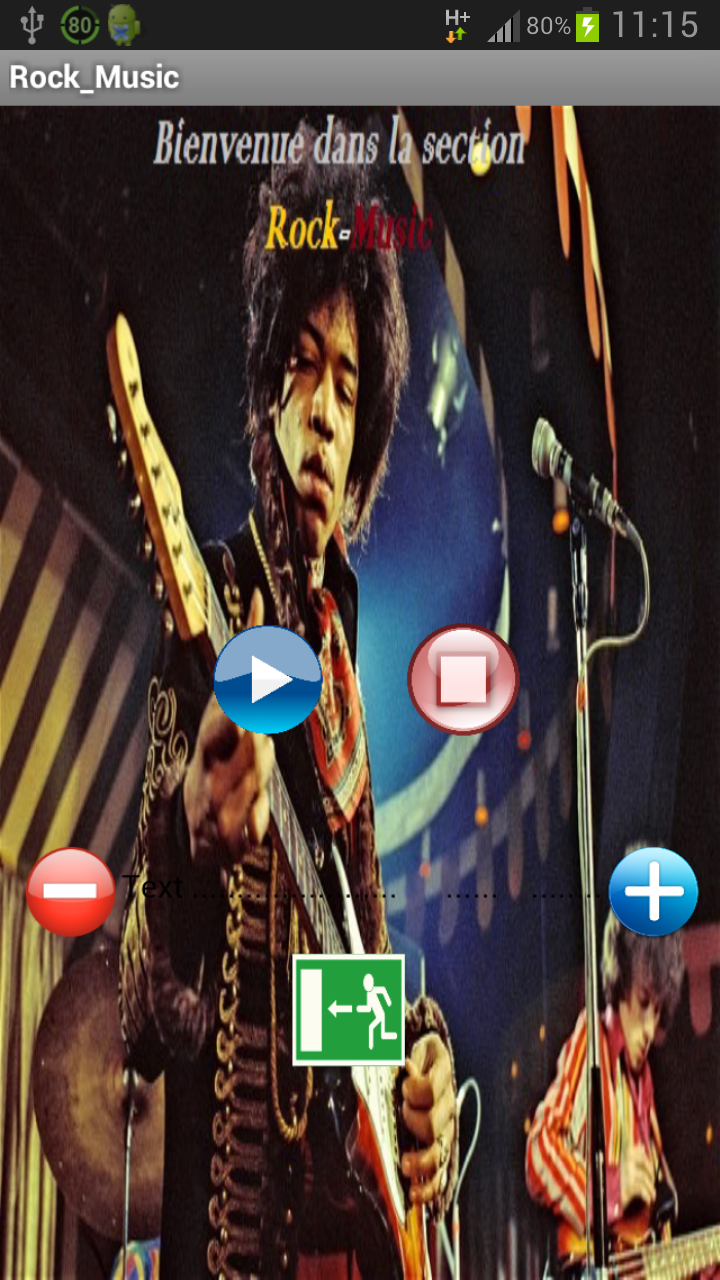Tap the red minus button

coord(70,891)
